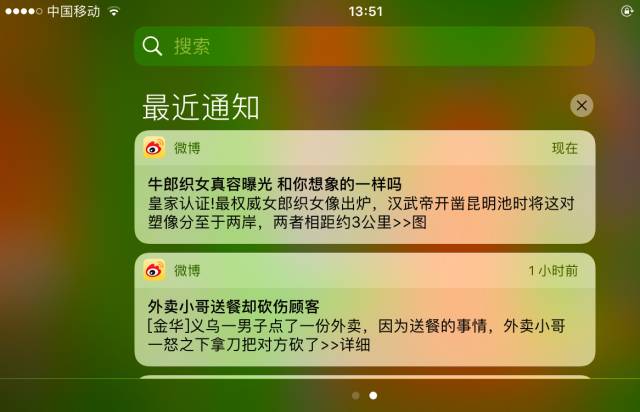Tap the 搜索 search field
The height and width of the screenshot is (412, 640).
pos(364,46)
